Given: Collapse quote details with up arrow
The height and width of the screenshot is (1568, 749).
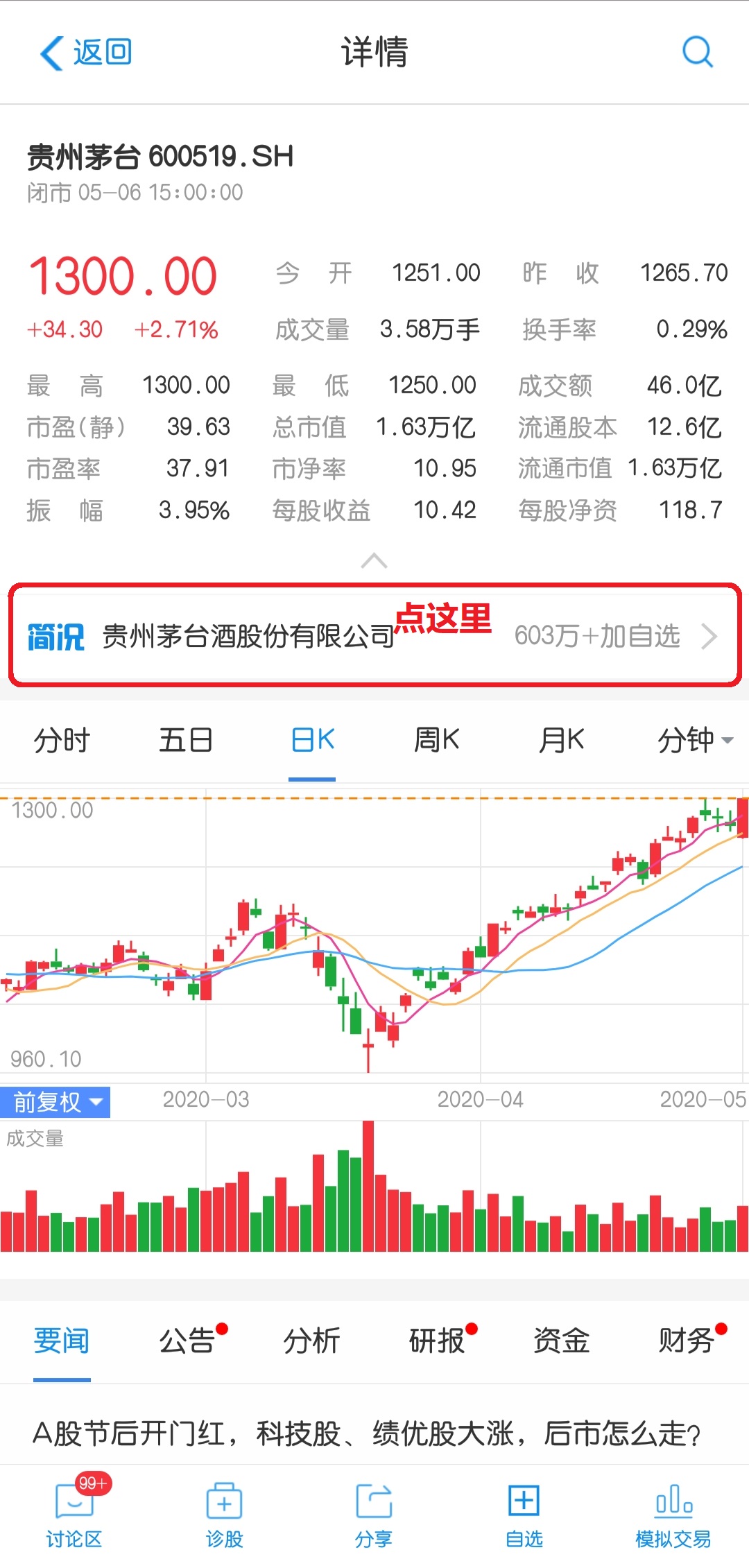Looking at the screenshot, I should (374, 562).
